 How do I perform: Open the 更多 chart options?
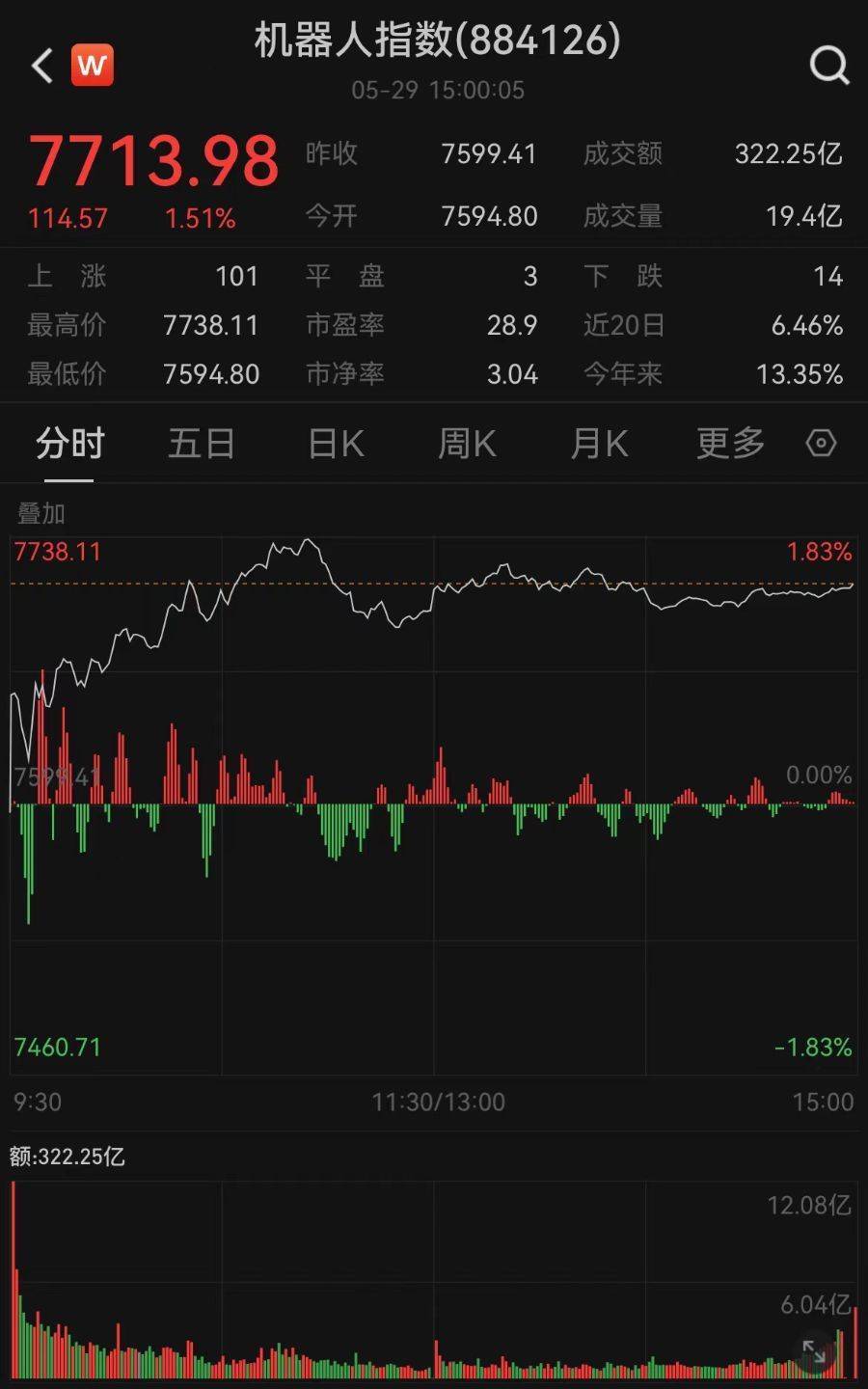731,444
